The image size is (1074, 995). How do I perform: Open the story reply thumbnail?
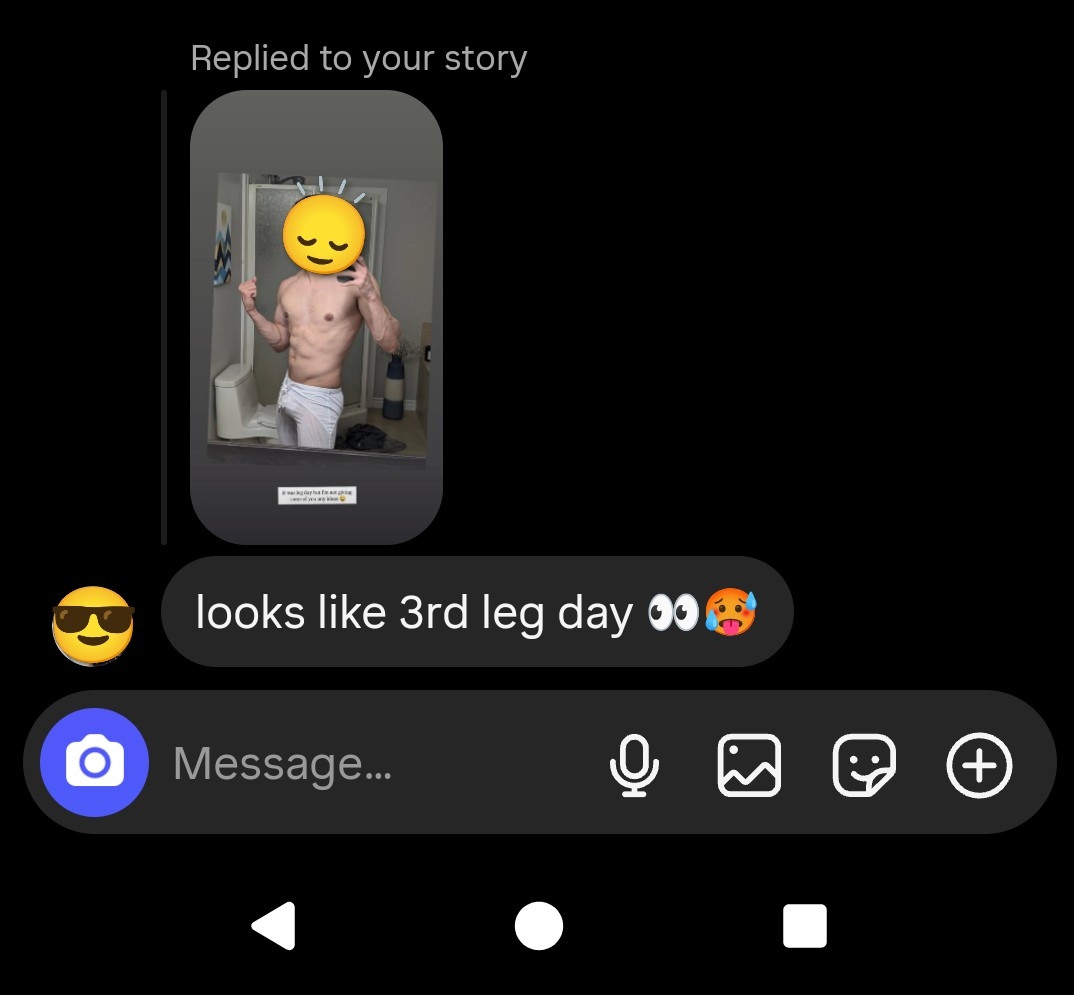click(x=316, y=317)
